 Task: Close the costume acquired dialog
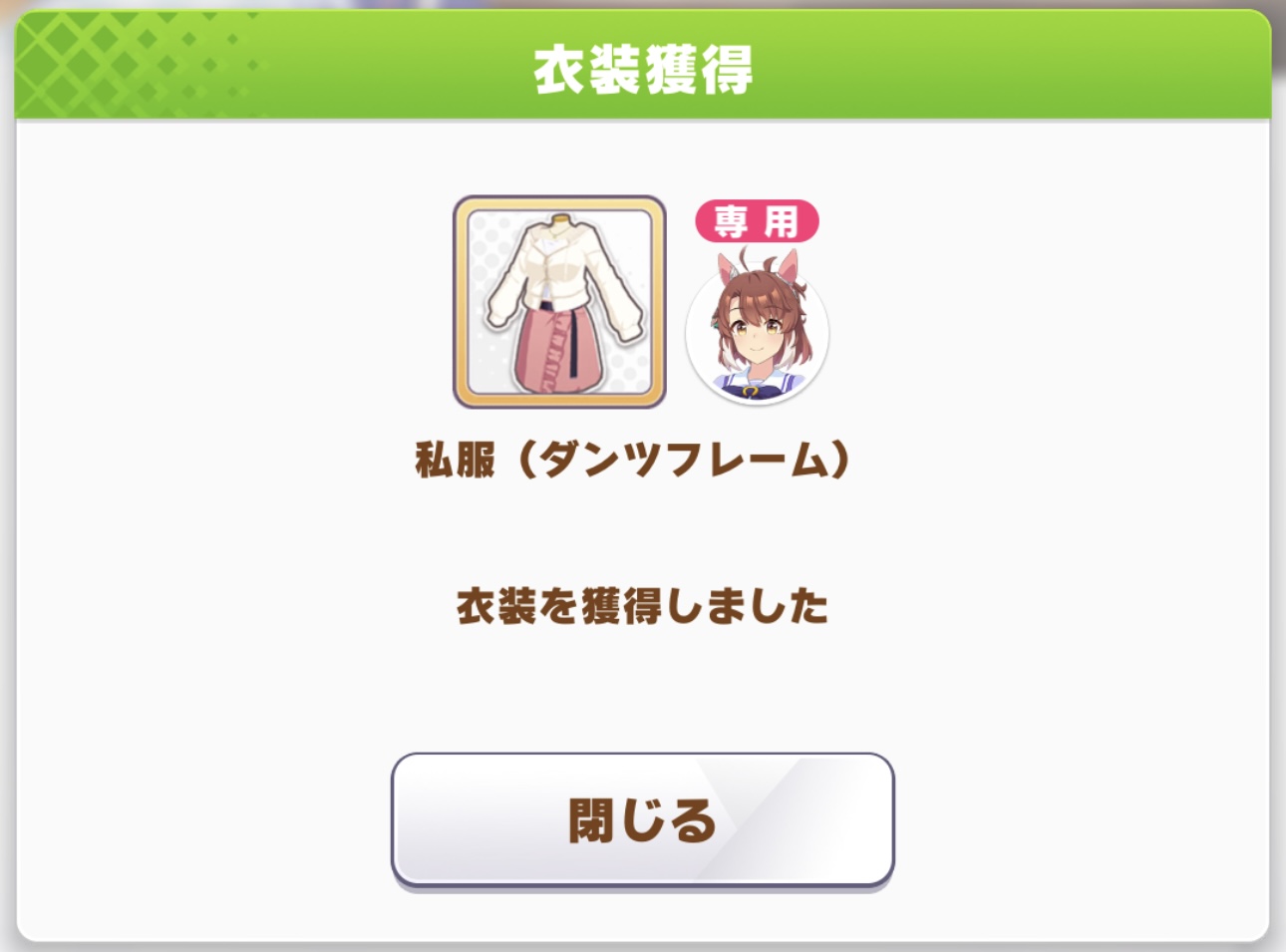(x=642, y=819)
